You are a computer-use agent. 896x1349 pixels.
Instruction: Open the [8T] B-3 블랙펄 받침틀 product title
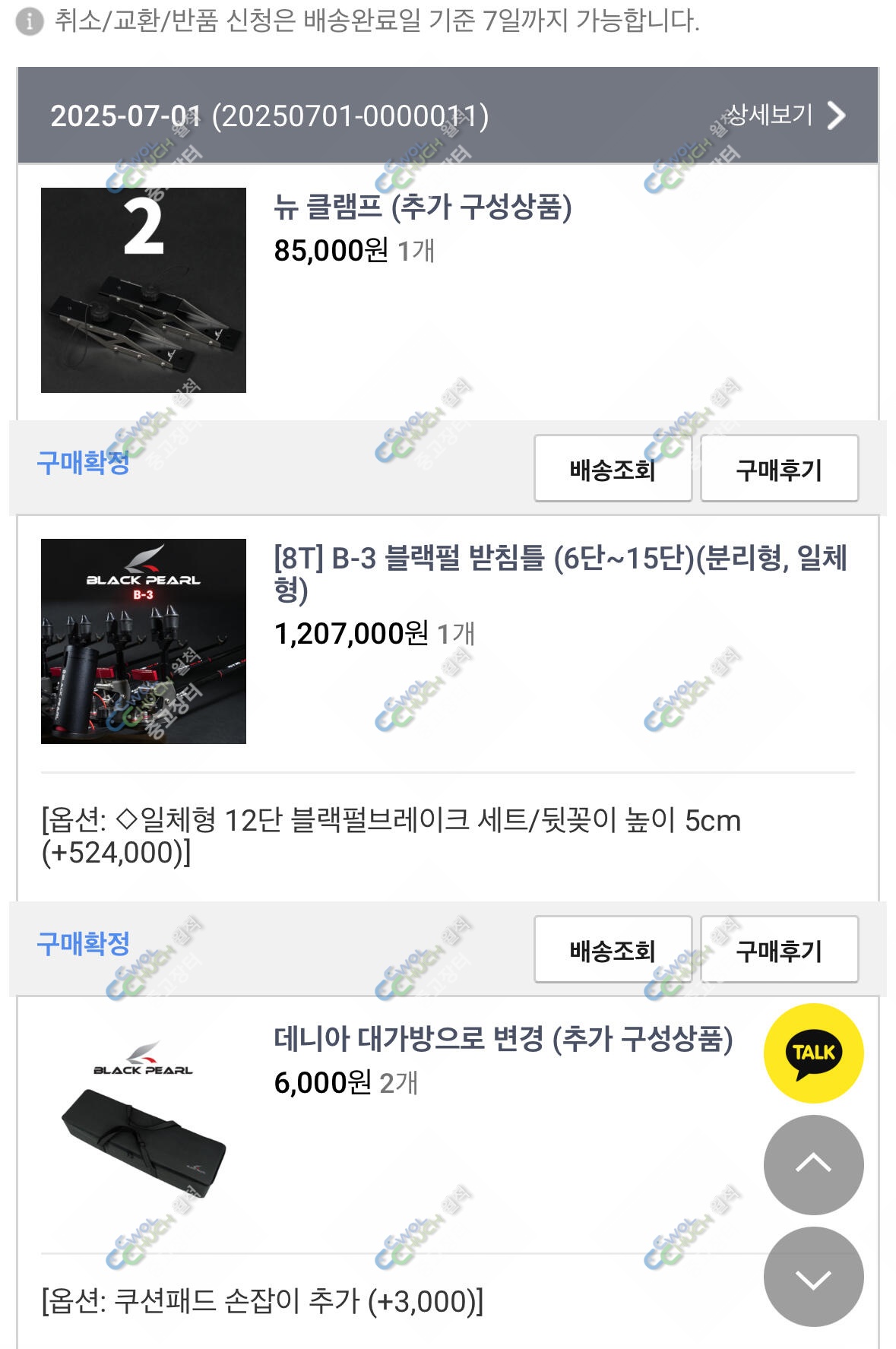pos(559,573)
